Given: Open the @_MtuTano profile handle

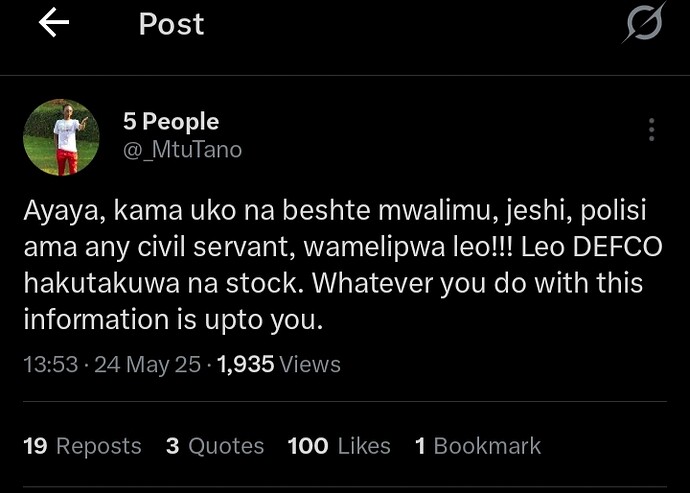Looking at the screenshot, I should click(182, 150).
